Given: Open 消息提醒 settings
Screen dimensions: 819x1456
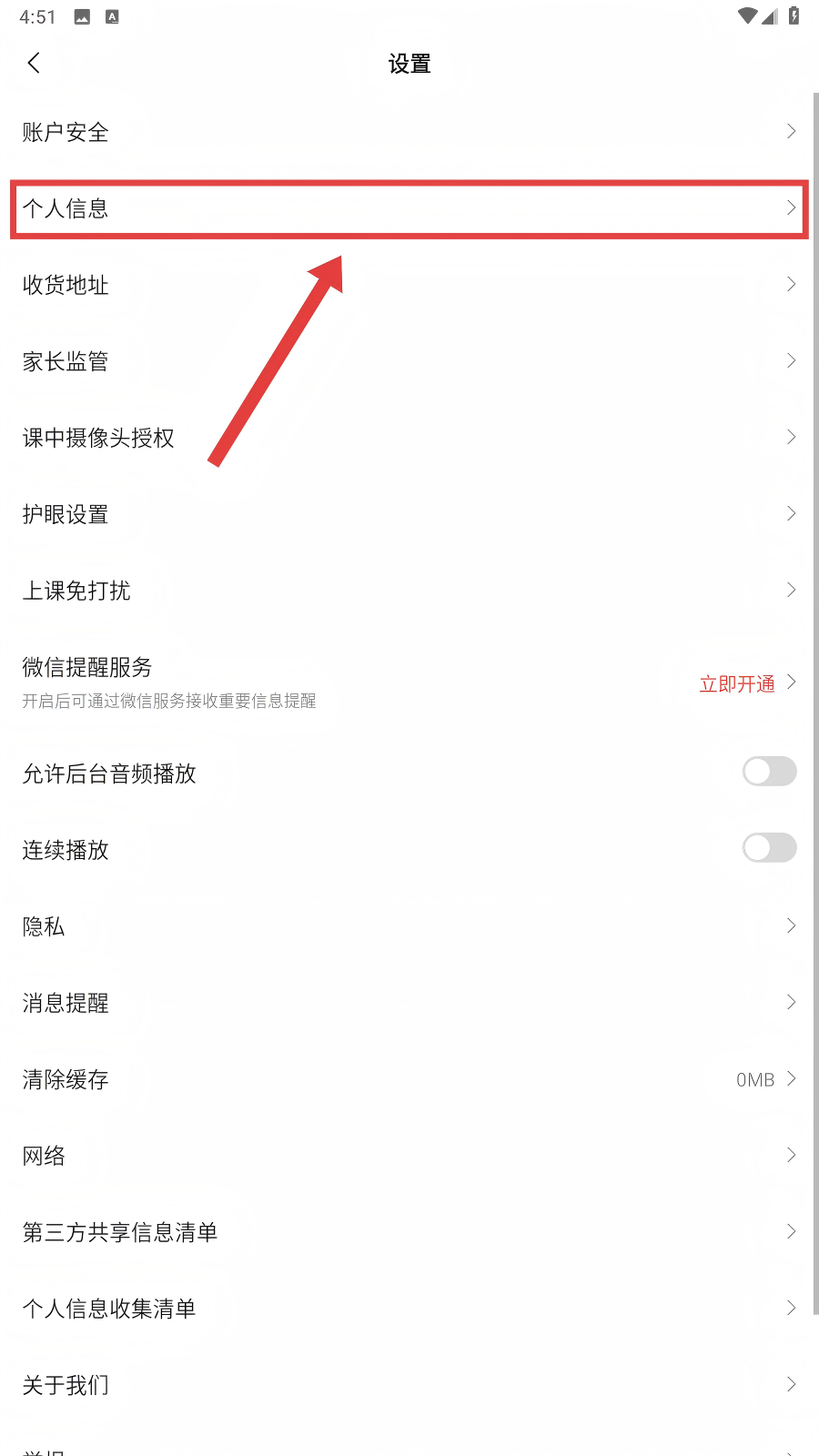Looking at the screenshot, I should click(x=409, y=1003).
